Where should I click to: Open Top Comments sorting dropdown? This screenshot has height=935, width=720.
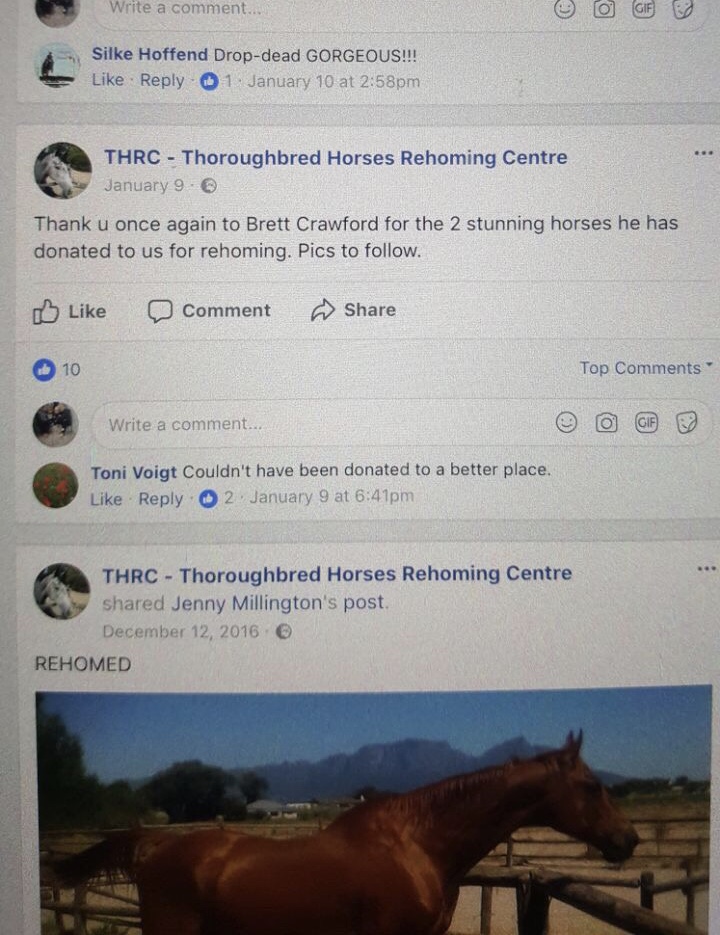645,368
